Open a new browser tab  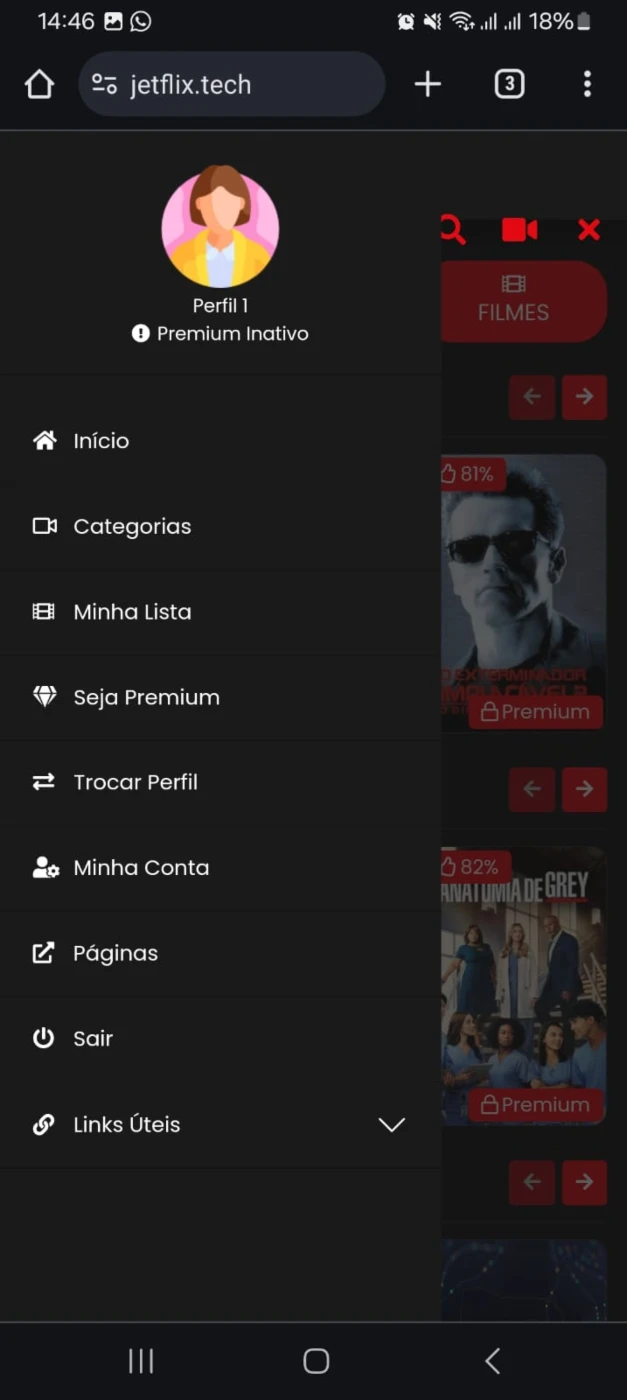[428, 84]
